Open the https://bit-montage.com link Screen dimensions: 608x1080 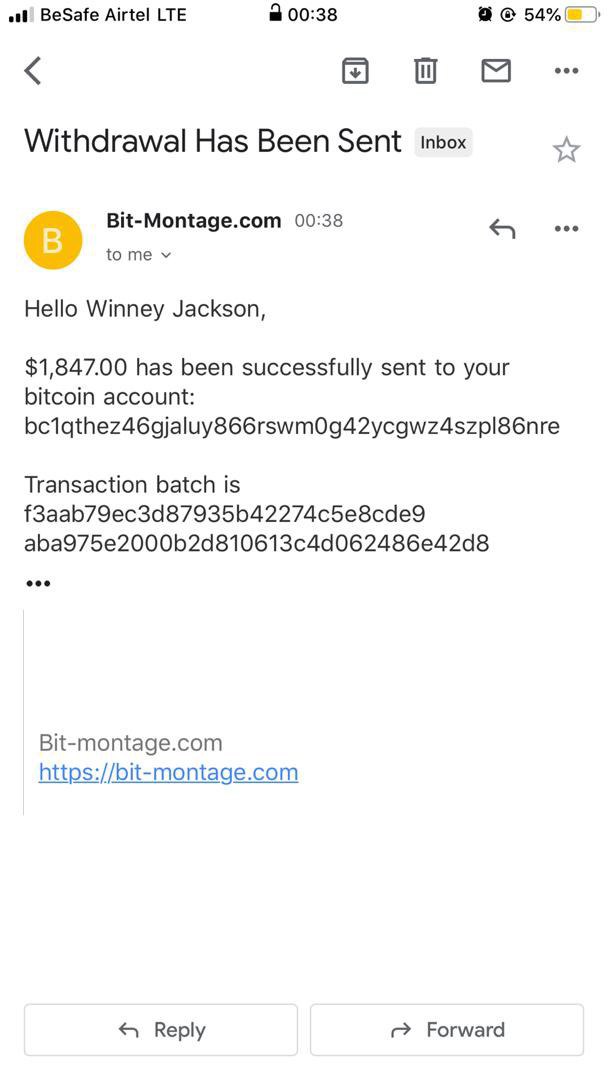[168, 772]
